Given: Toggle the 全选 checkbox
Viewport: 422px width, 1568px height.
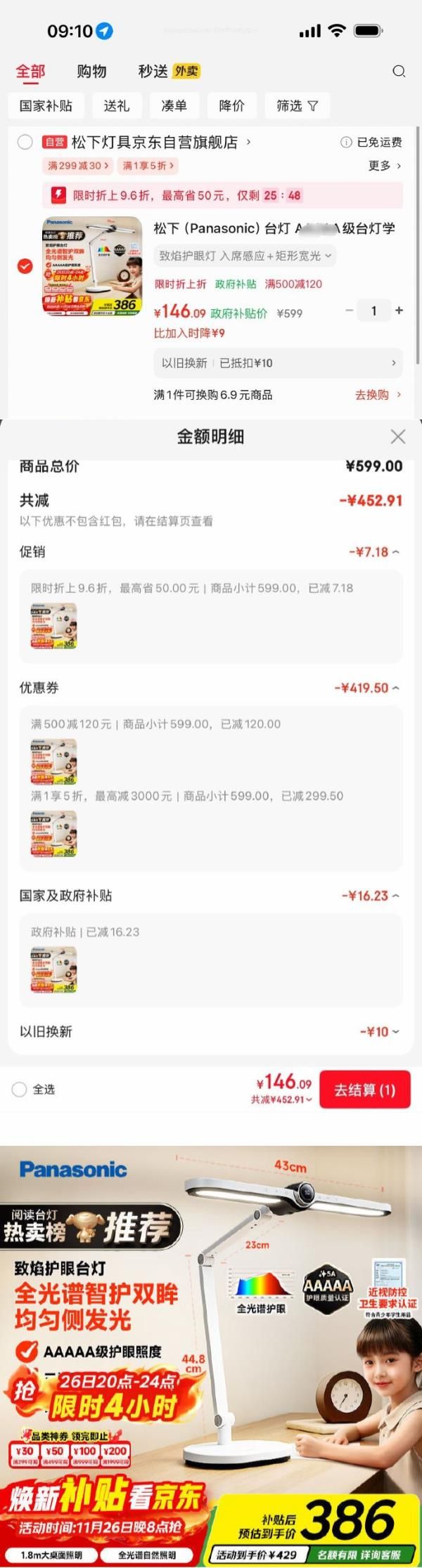Looking at the screenshot, I should pos(20,1090).
